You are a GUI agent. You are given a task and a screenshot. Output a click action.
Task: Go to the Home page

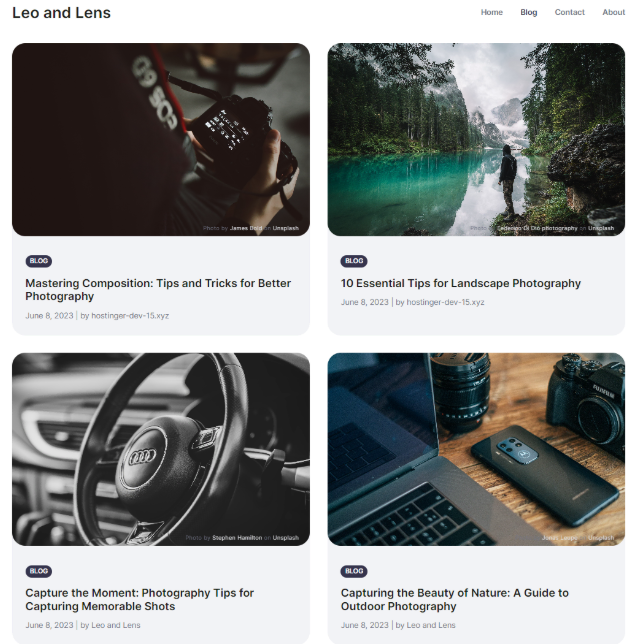[x=491, y=12]
